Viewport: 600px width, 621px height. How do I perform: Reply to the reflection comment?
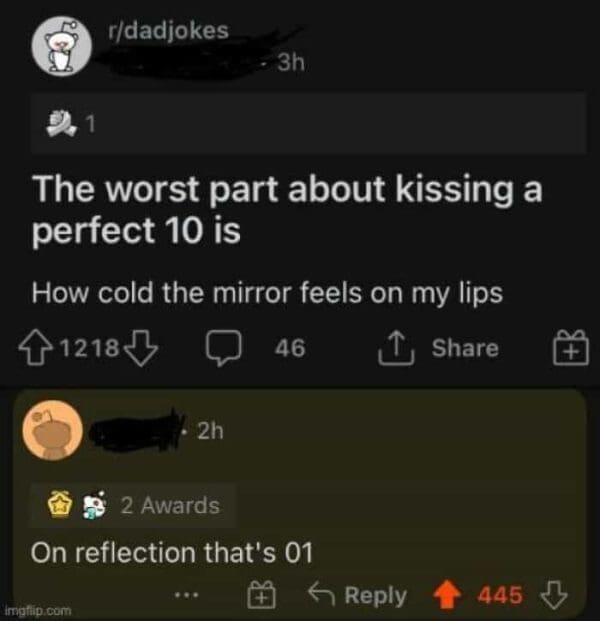[x=360, y=595]
